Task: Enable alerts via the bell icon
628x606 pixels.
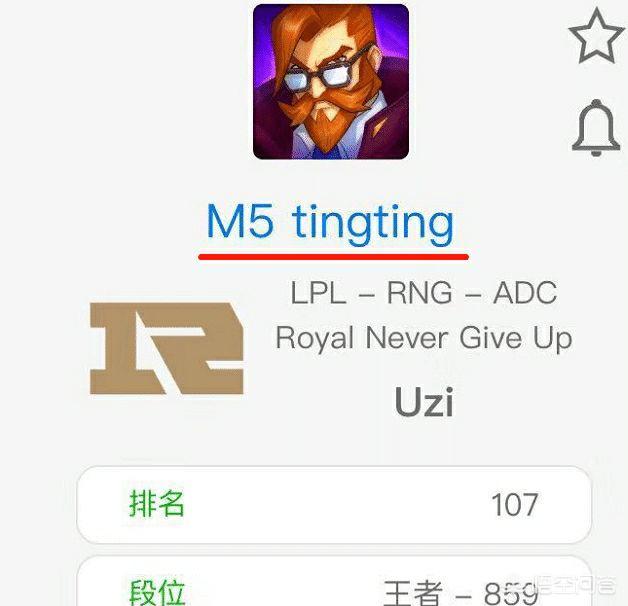Action: click(597, 128)
